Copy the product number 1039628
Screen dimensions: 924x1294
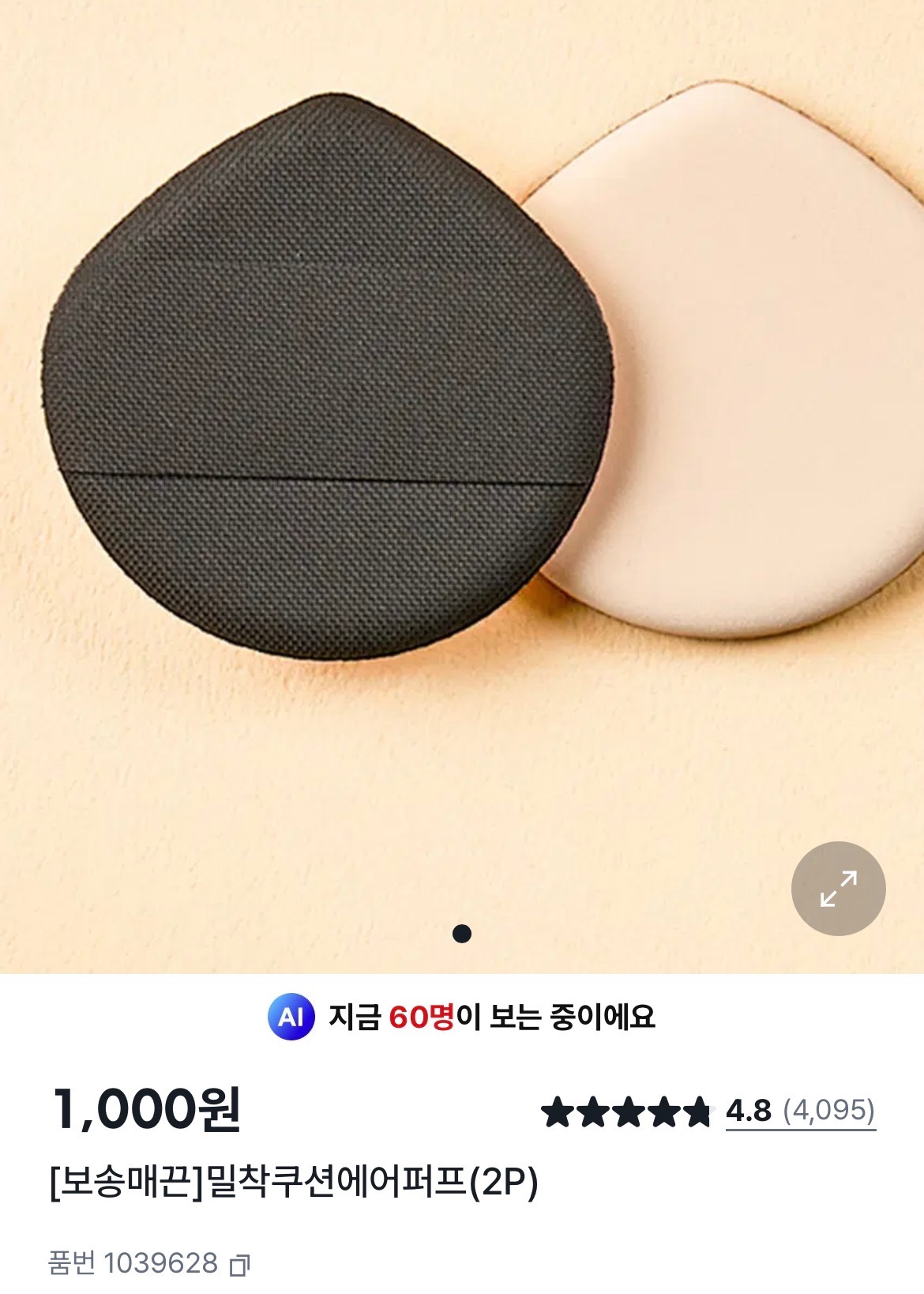coord(239,1265)
